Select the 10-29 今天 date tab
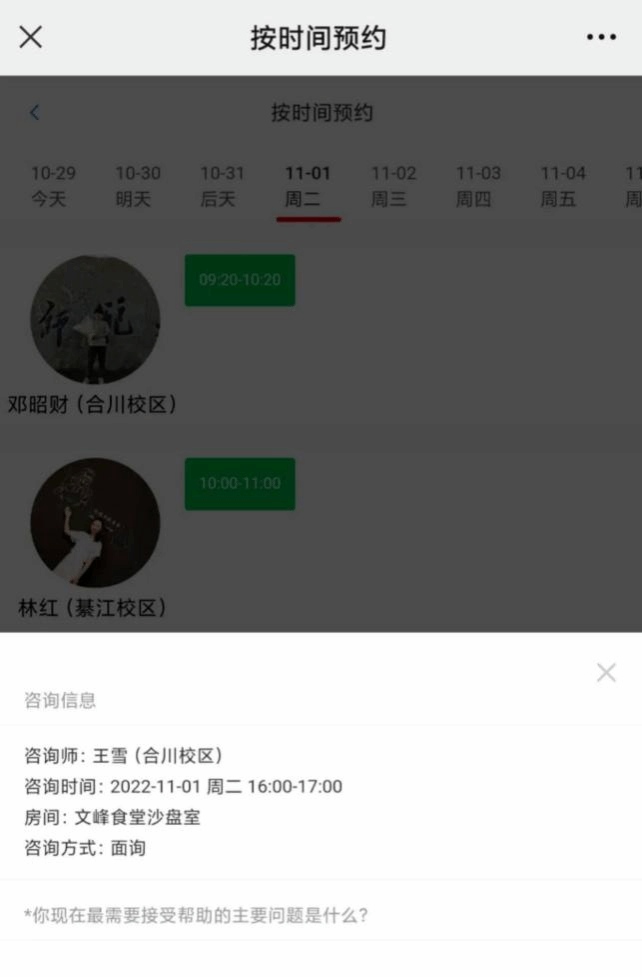Image resolution: width=642 pixels, height=977 pixels. coord(52,186)
